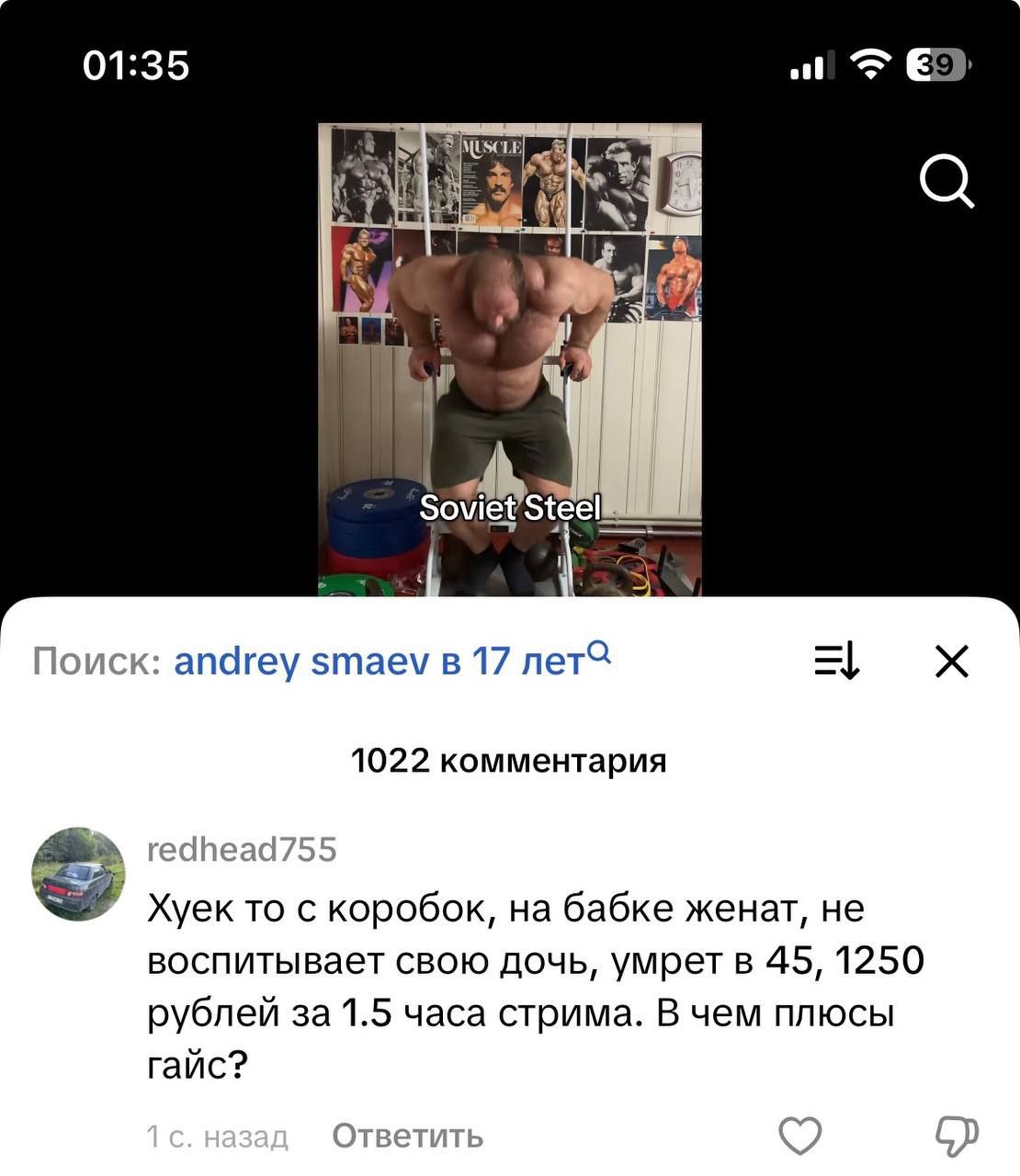
Task: Open redhead755's profile picture
Action: coord(78,874)
